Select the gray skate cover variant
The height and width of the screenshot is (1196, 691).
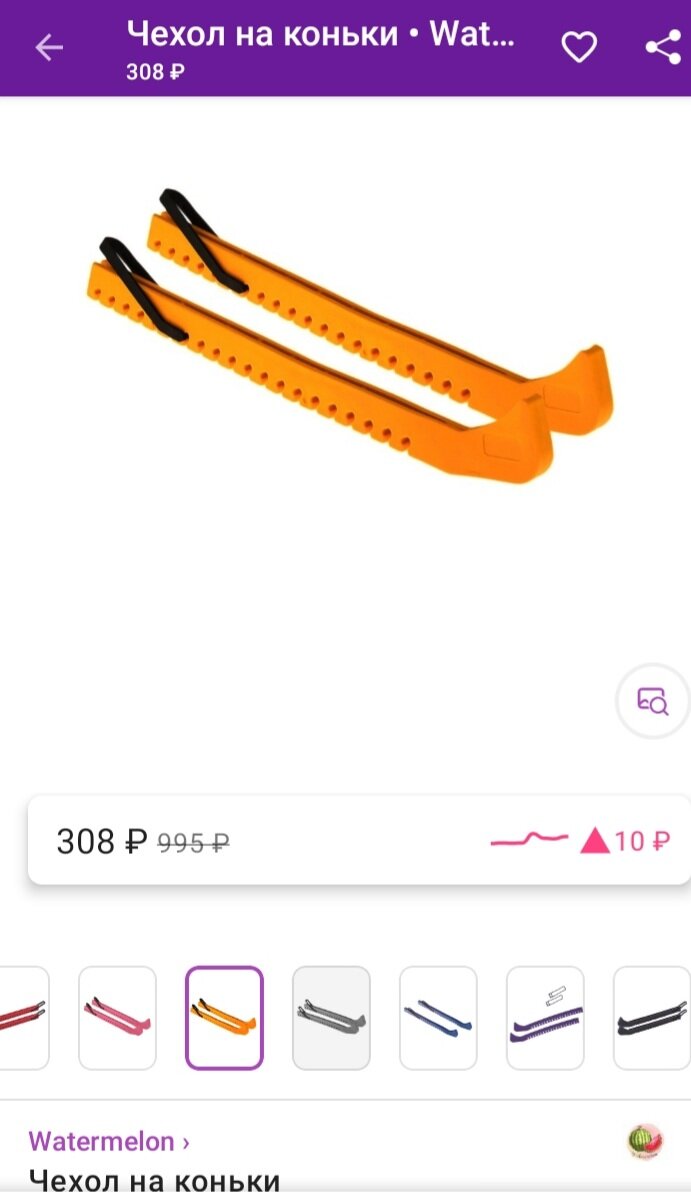tap(331, 1018)
